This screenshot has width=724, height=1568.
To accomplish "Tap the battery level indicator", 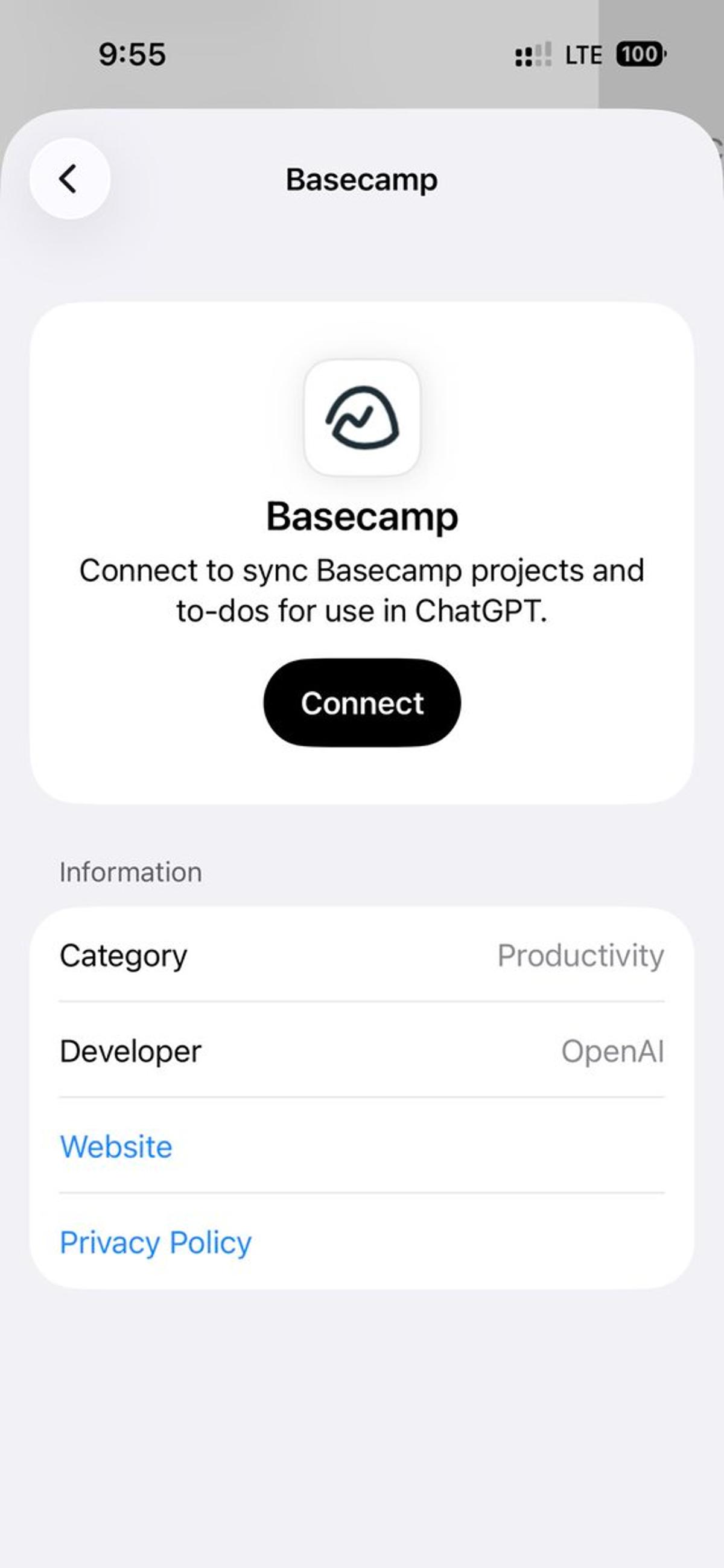I will pyautogui.click(x=639, y=55).
